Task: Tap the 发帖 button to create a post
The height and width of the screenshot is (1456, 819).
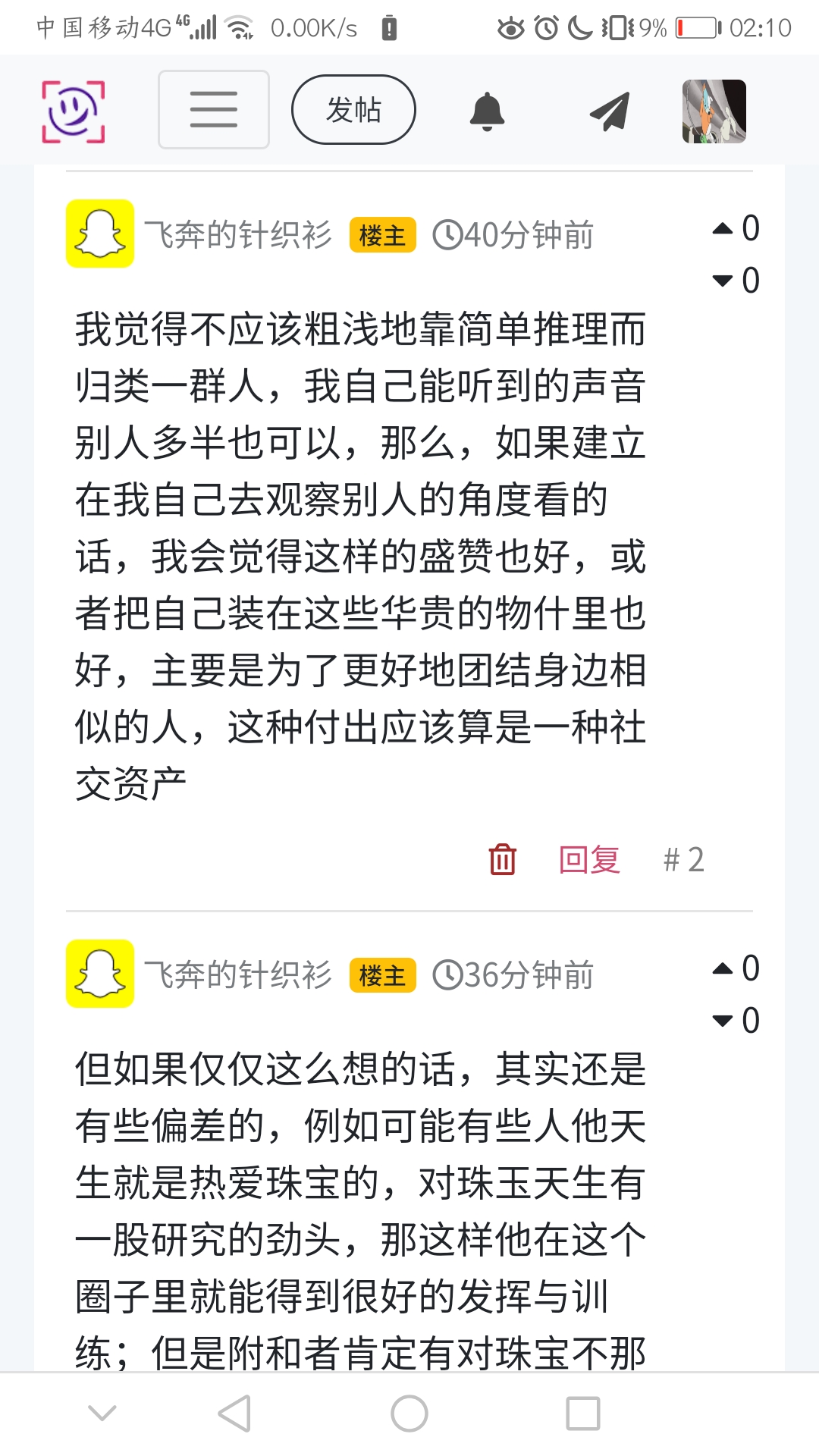Action: click(353, 110)
